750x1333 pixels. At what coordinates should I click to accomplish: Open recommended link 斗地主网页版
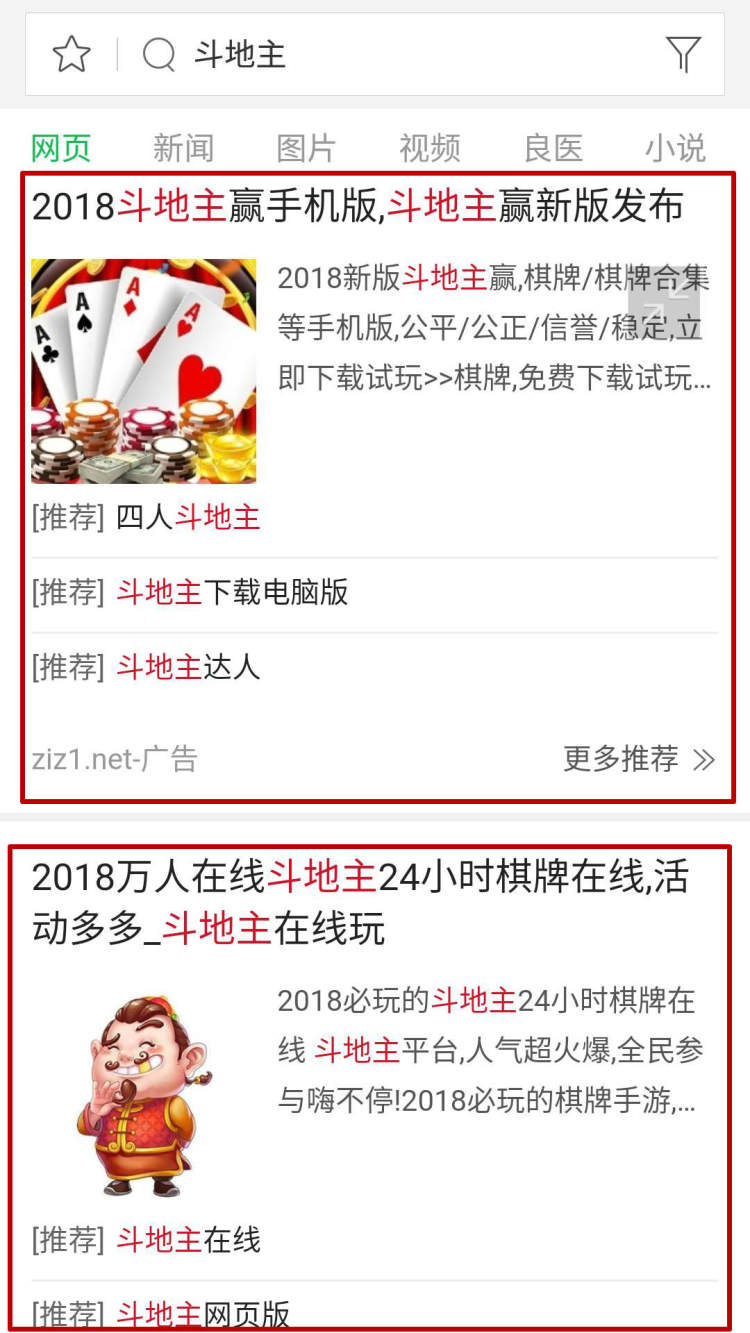pos(203,1312)
